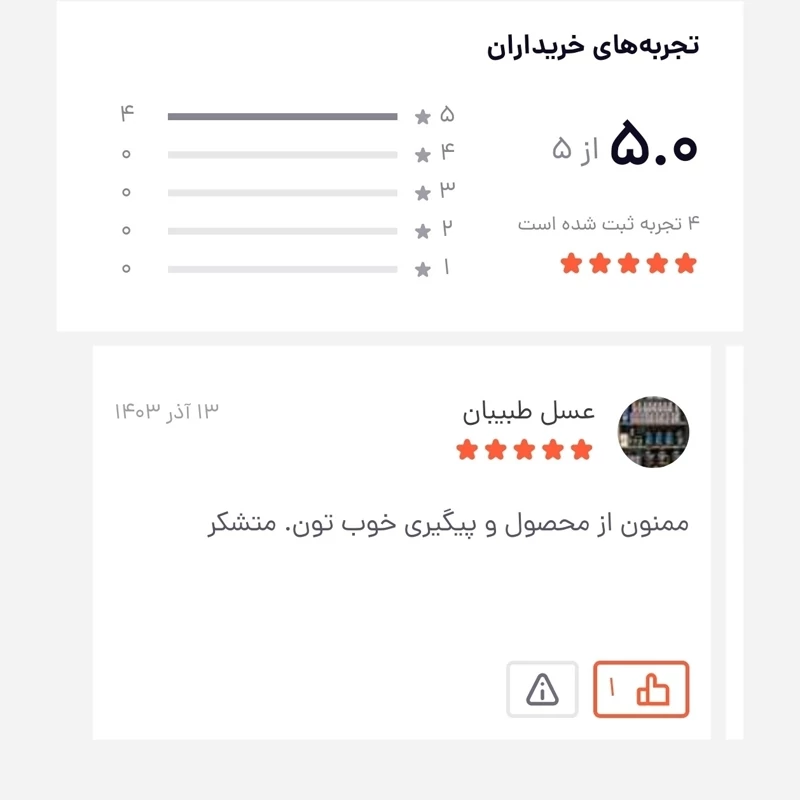Open عسل طبیبان's profile picture
Viewport: 800px width, 800px height.
653,432
